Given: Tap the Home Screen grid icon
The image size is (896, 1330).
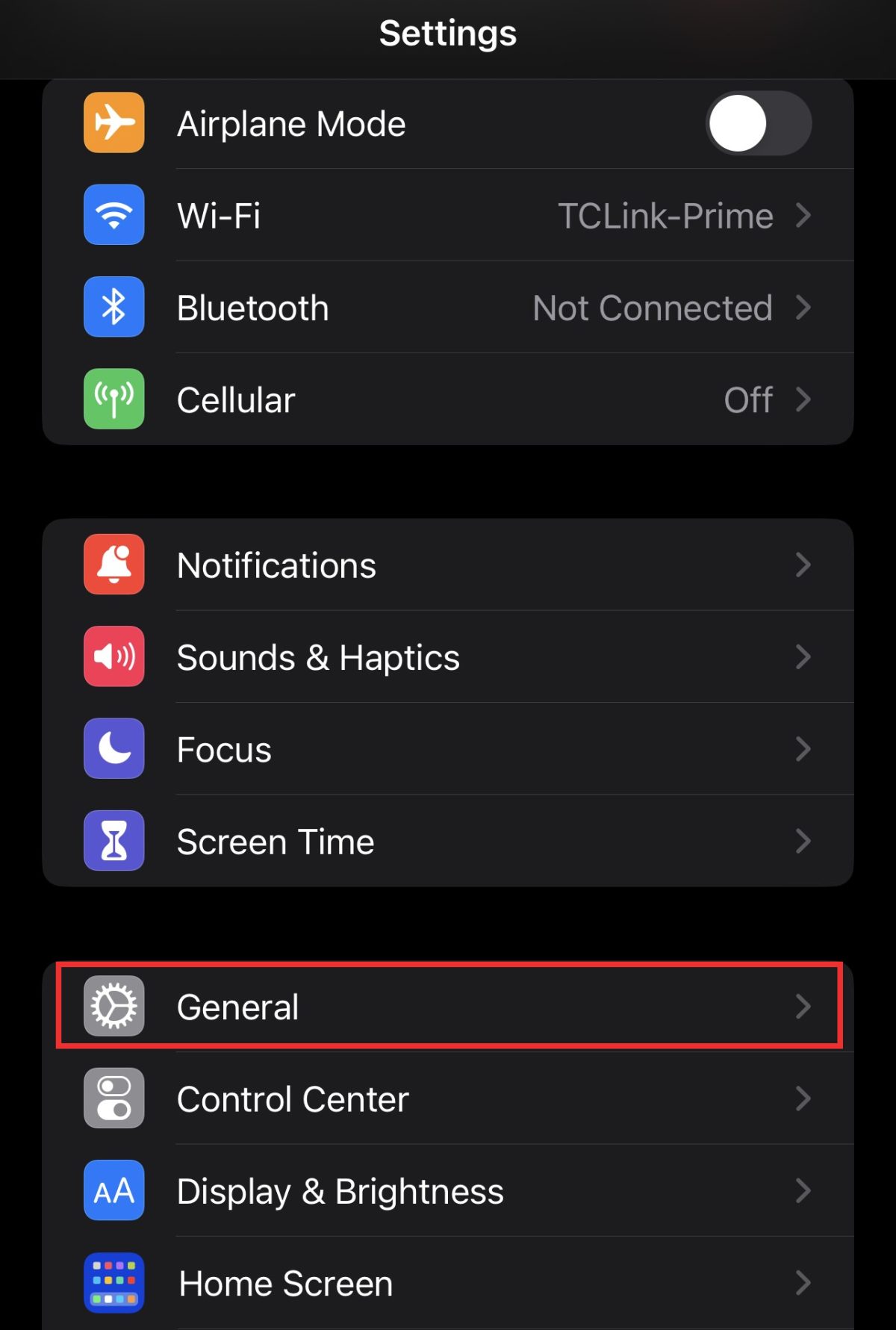Looking at the screenshot, I should coord(113,1283).
